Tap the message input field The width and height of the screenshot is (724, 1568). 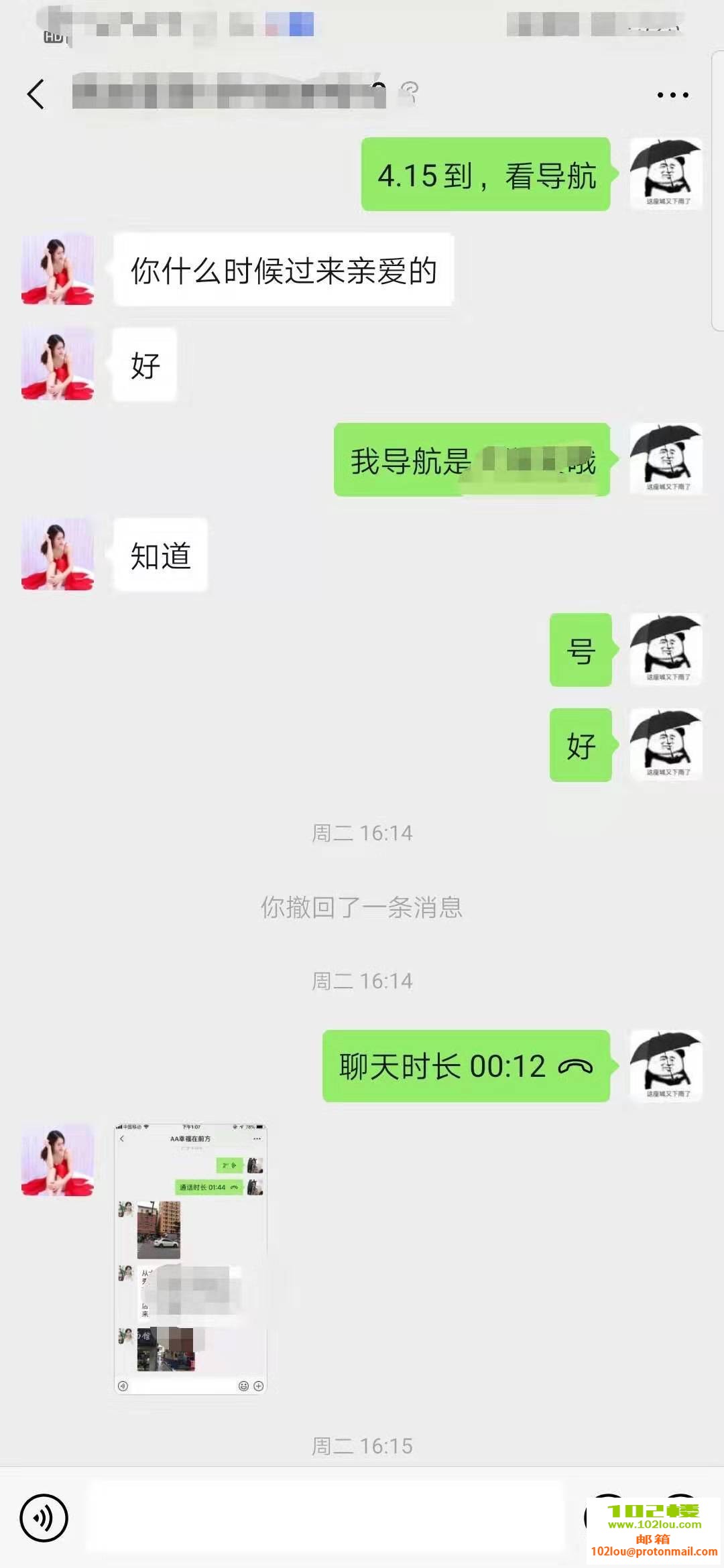click(x=325, y=1517)
